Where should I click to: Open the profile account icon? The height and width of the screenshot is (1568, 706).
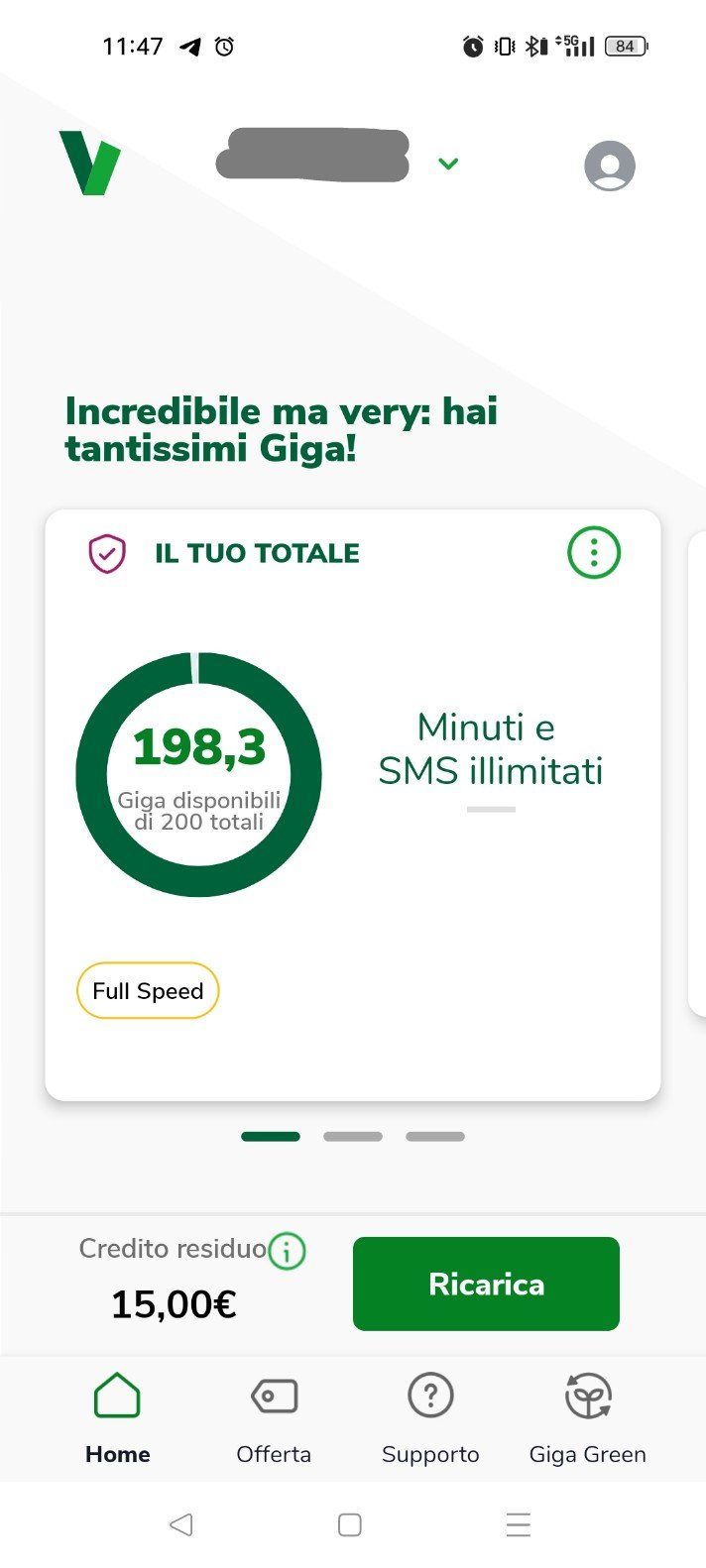609,166
